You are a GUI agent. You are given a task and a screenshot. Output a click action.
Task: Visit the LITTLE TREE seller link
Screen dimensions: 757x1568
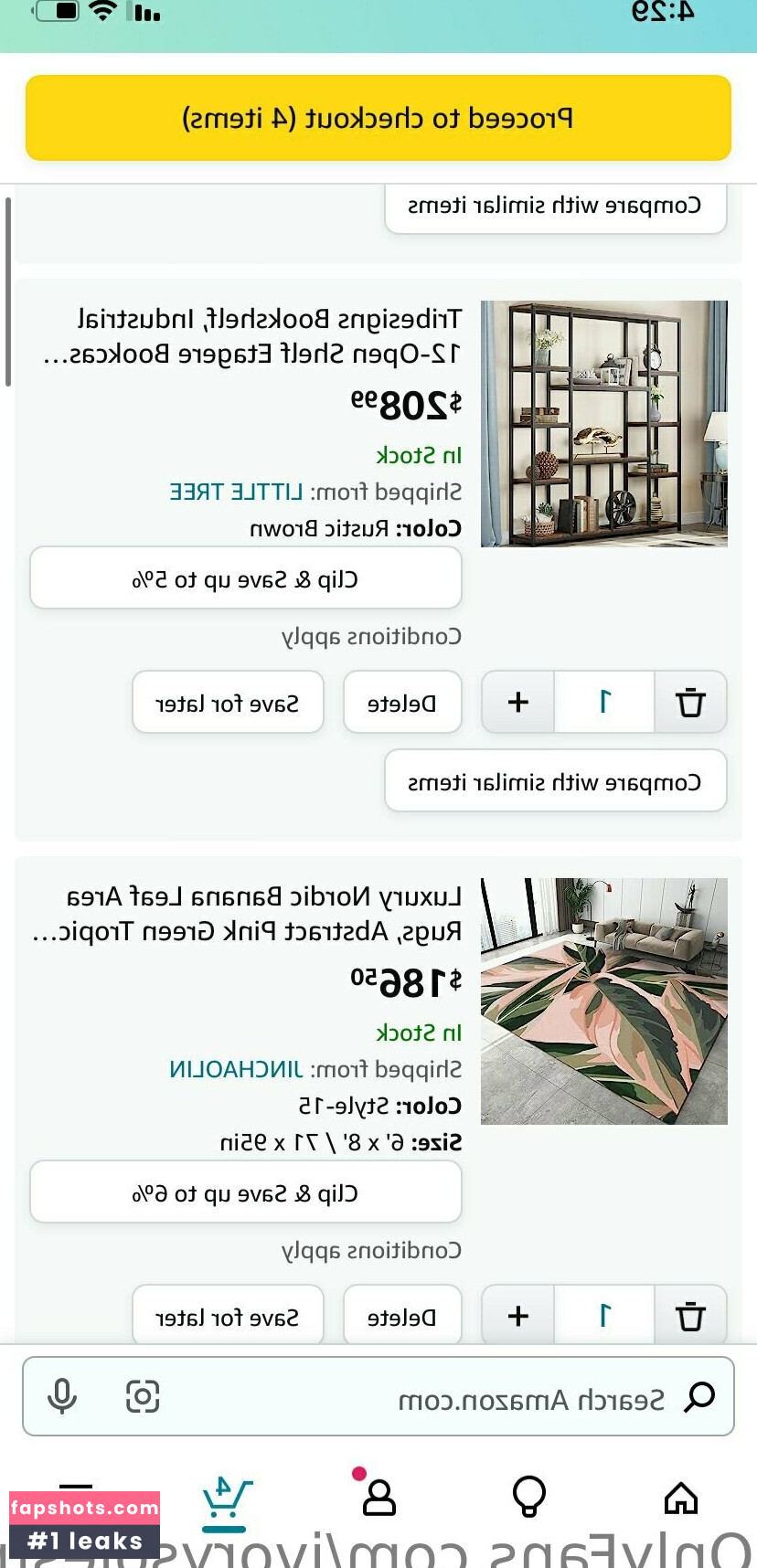click(236, 492)
